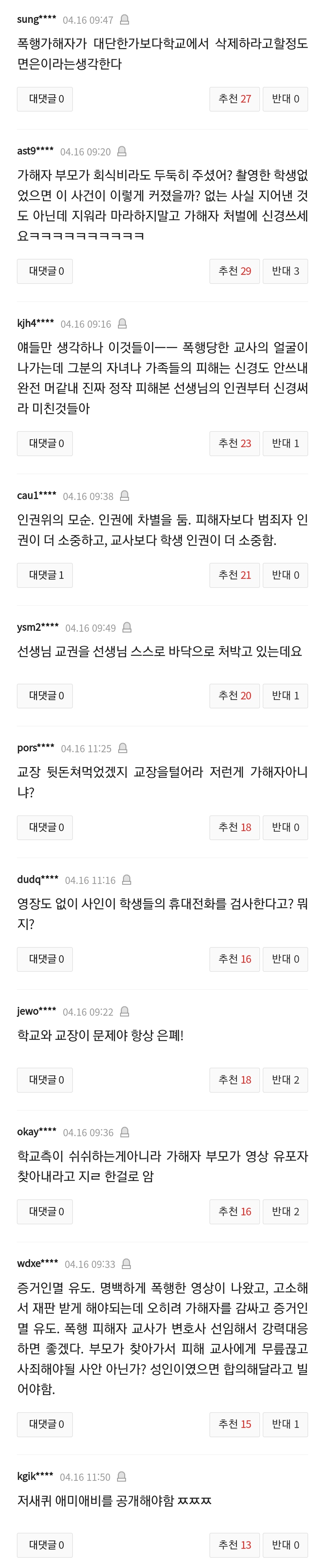The image size is (325, 1568).
Task: Tap 반대 1 on ysm2****'s comment
Action: [285, 696]
